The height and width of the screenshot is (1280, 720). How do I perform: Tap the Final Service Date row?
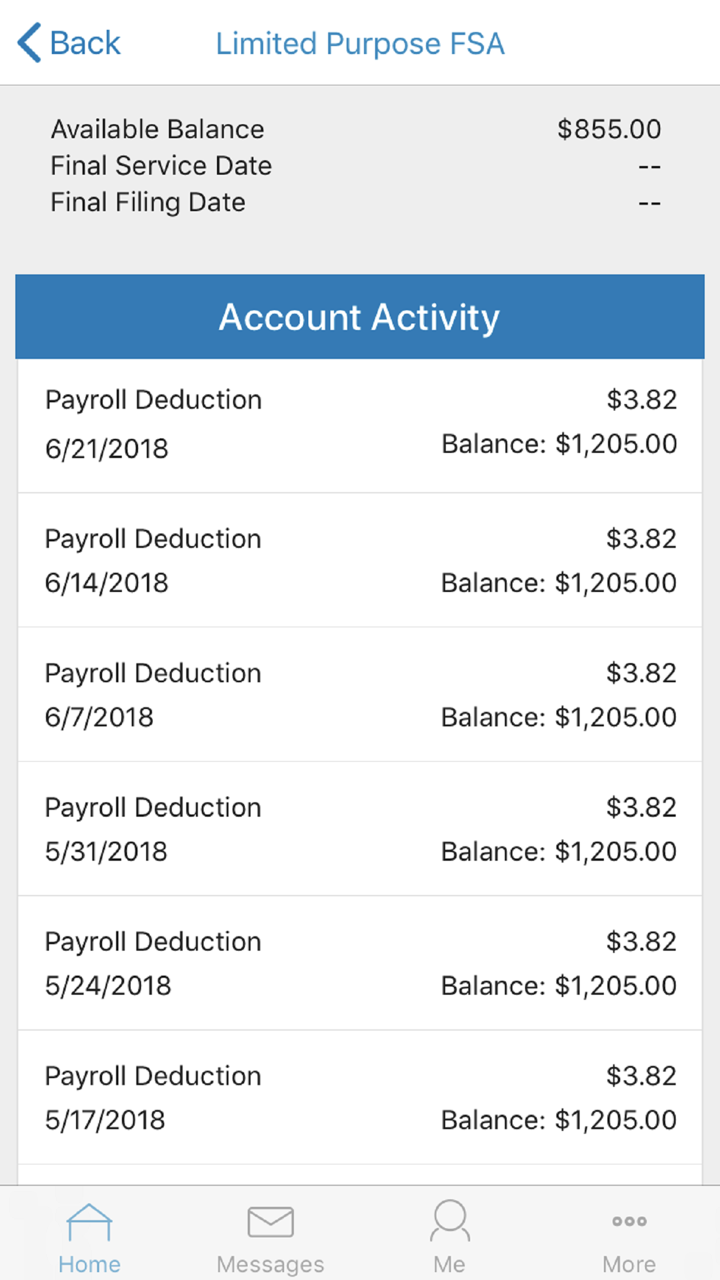360,165
